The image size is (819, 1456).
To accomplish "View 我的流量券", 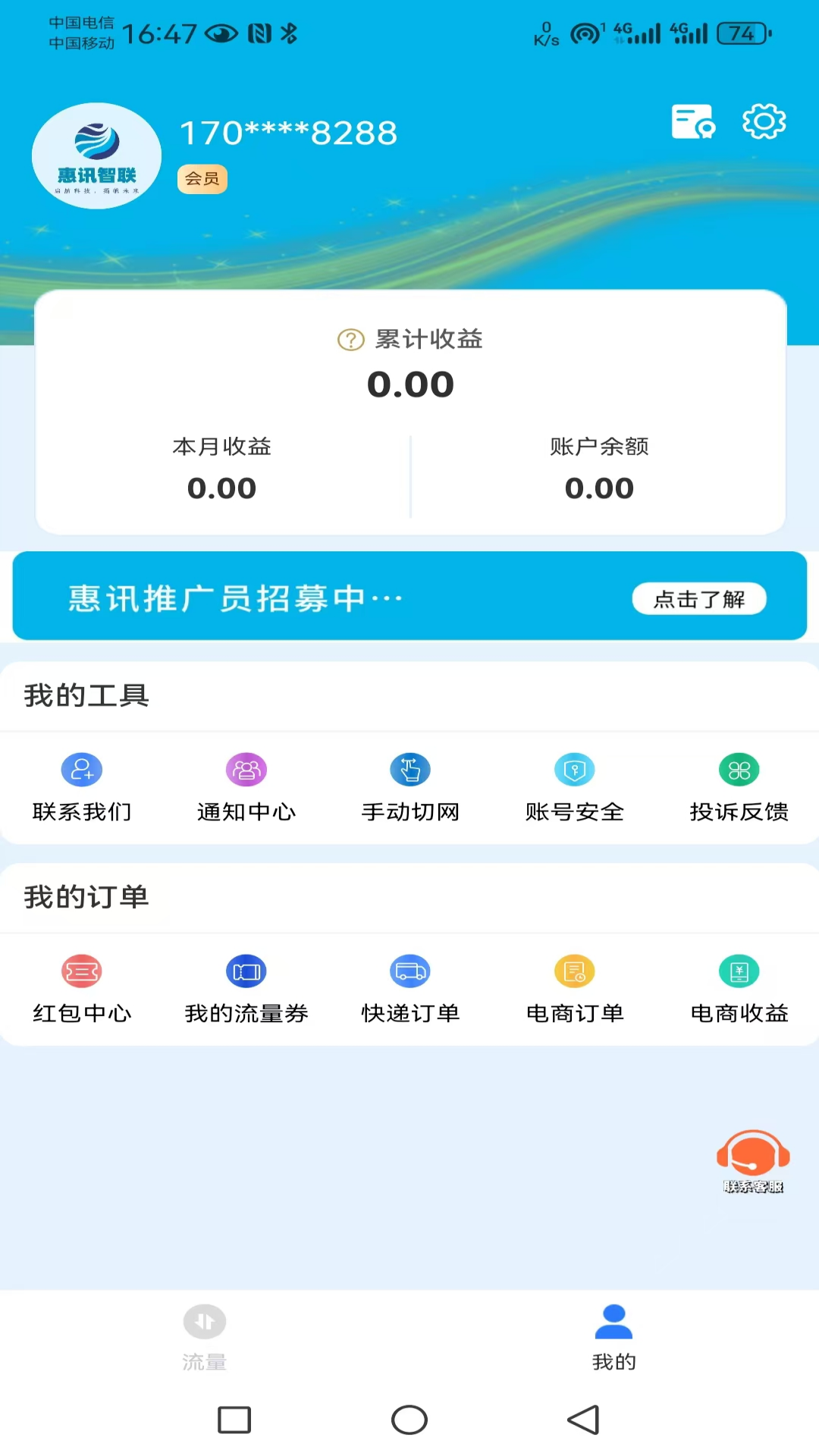I will pyautogui.click(x=246, y=989).
